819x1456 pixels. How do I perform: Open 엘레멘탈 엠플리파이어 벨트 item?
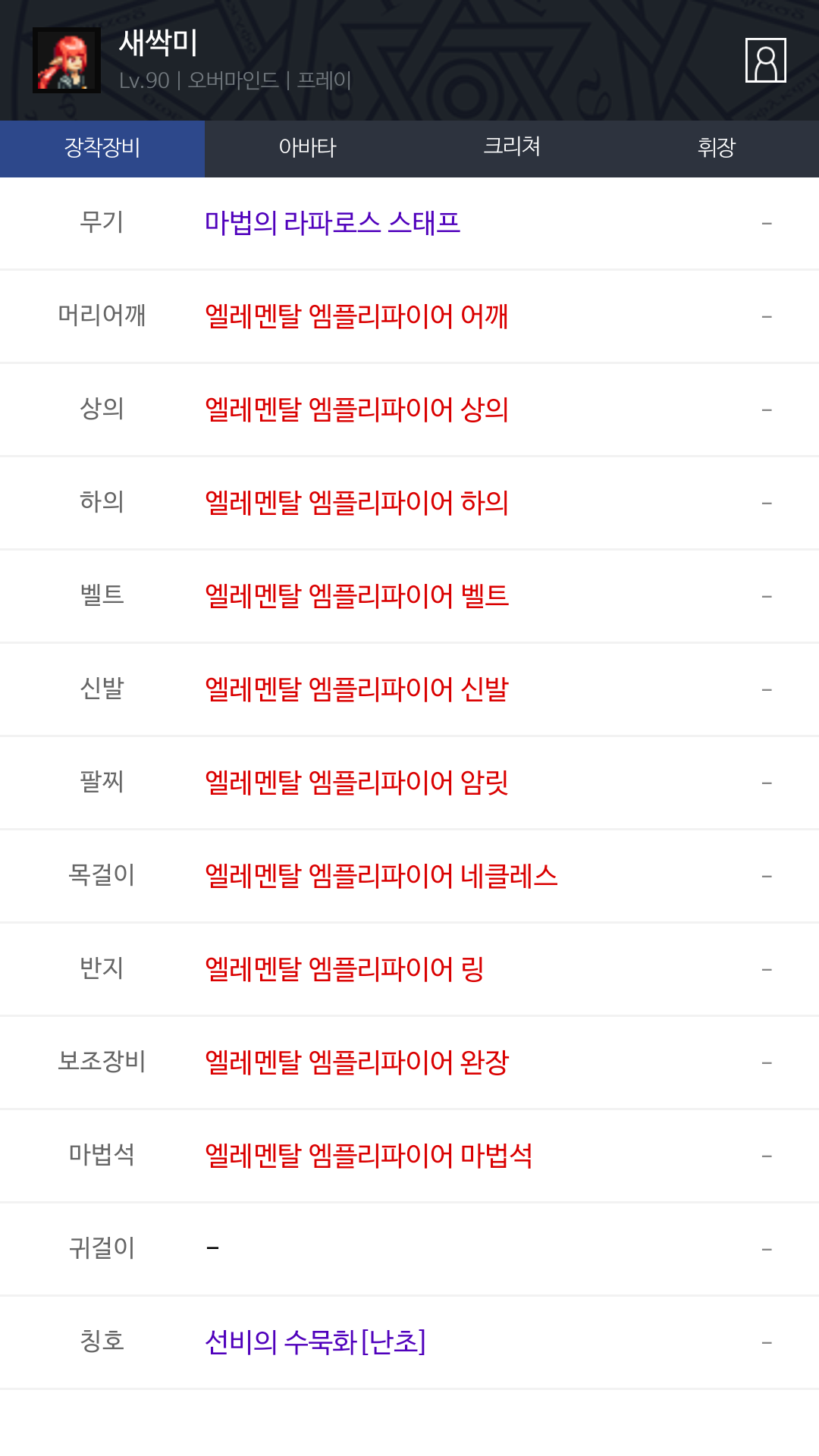tap(356, 596)
